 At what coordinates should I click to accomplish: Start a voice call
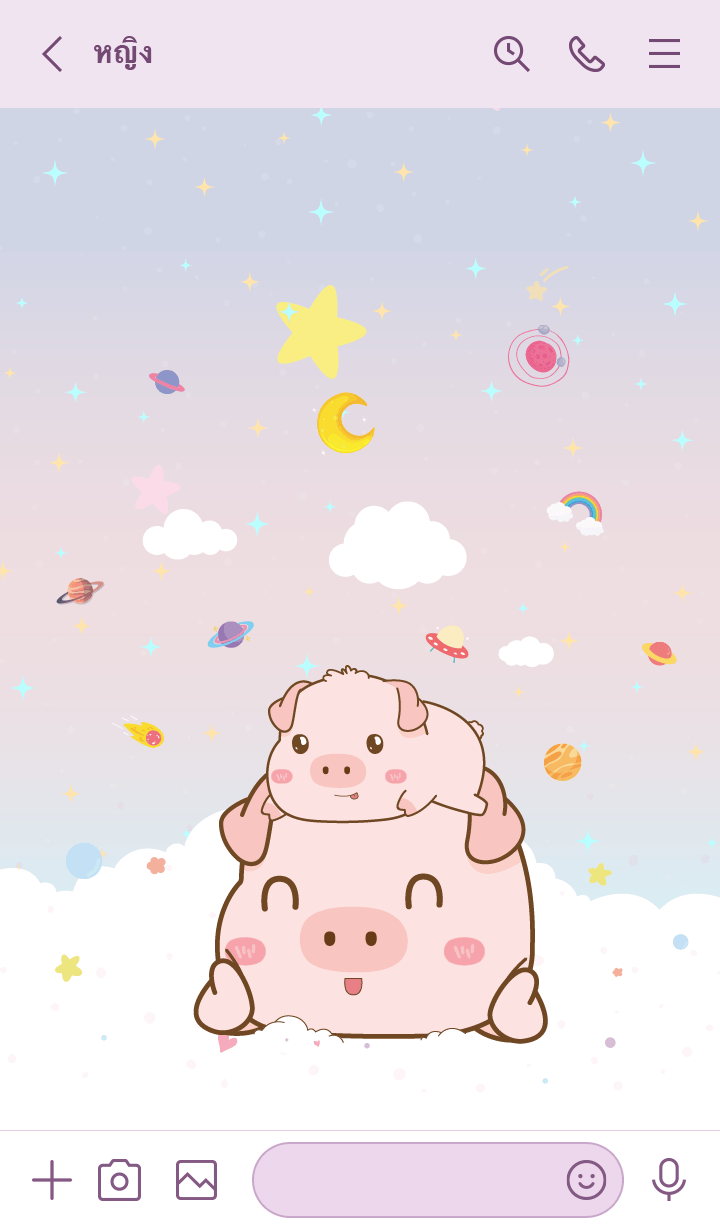pyautogui.click(x=587, y=54)
